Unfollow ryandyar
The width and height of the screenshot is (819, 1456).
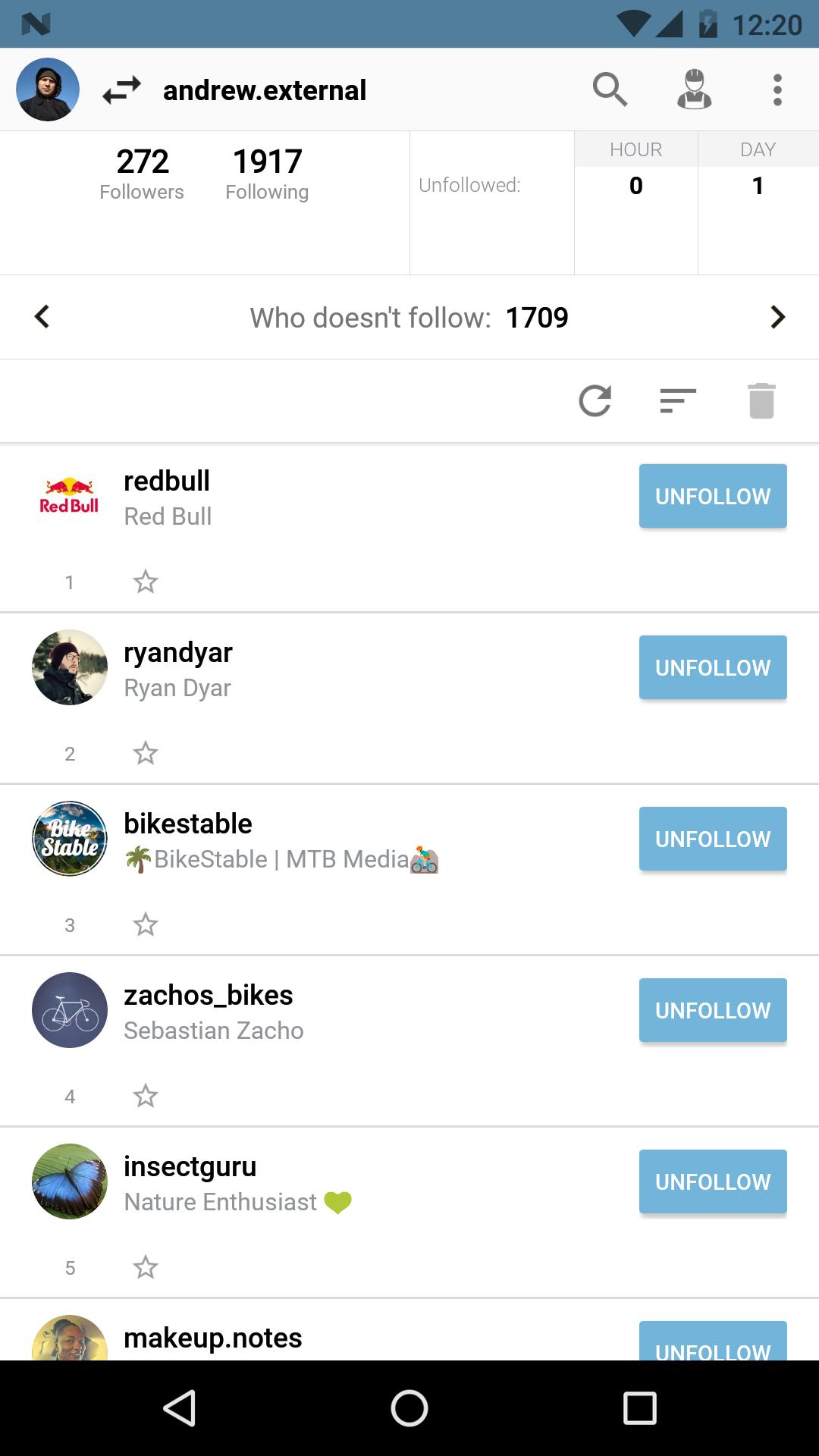(713, 667)
